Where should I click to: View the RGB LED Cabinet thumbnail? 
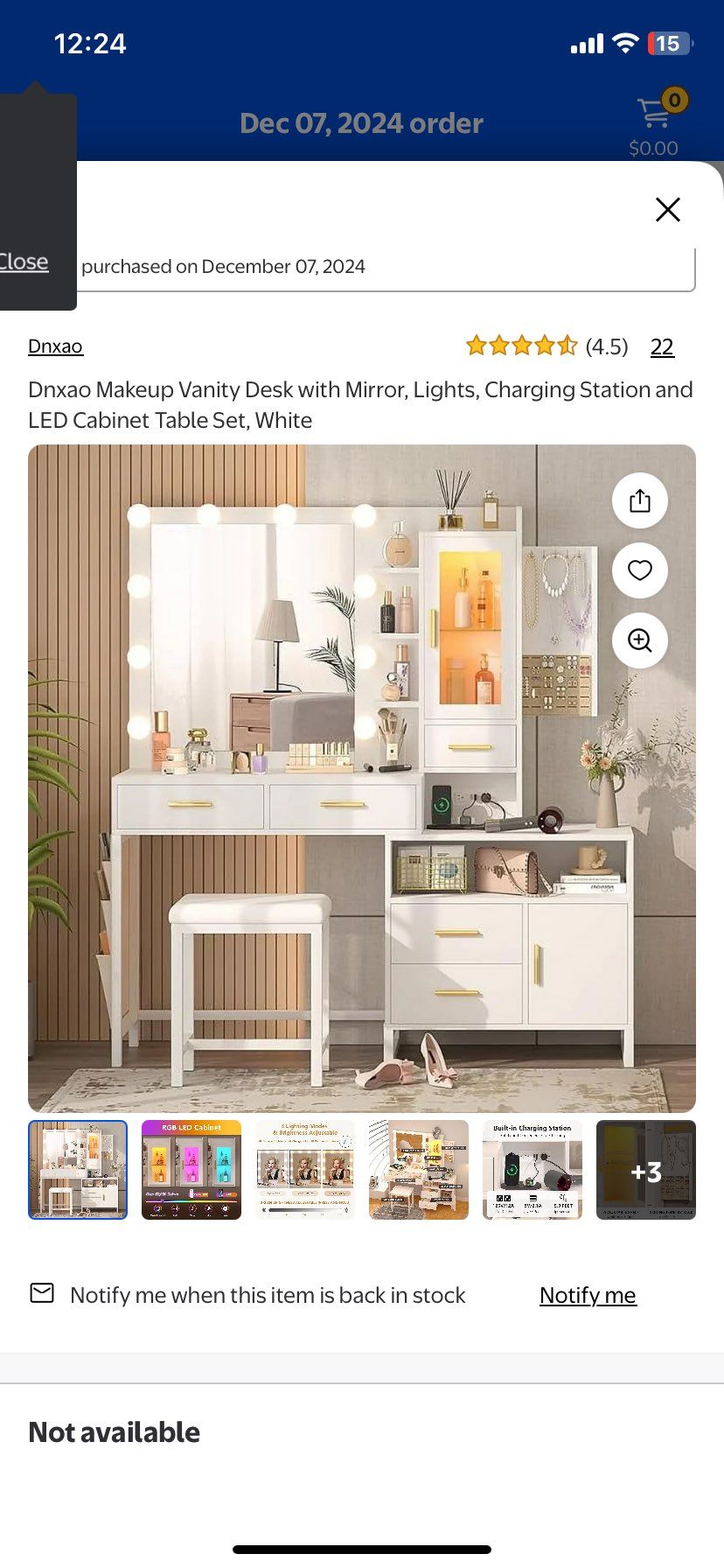point(191,1170)
